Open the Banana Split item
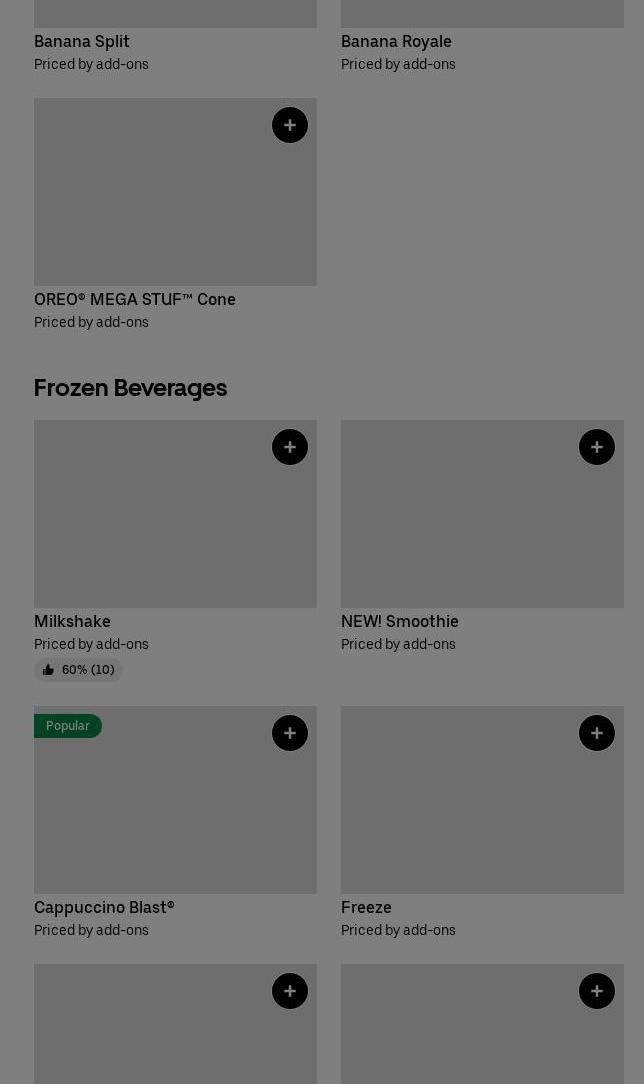This screenshot has width=644, height=1084. click(x=82, y=41)
